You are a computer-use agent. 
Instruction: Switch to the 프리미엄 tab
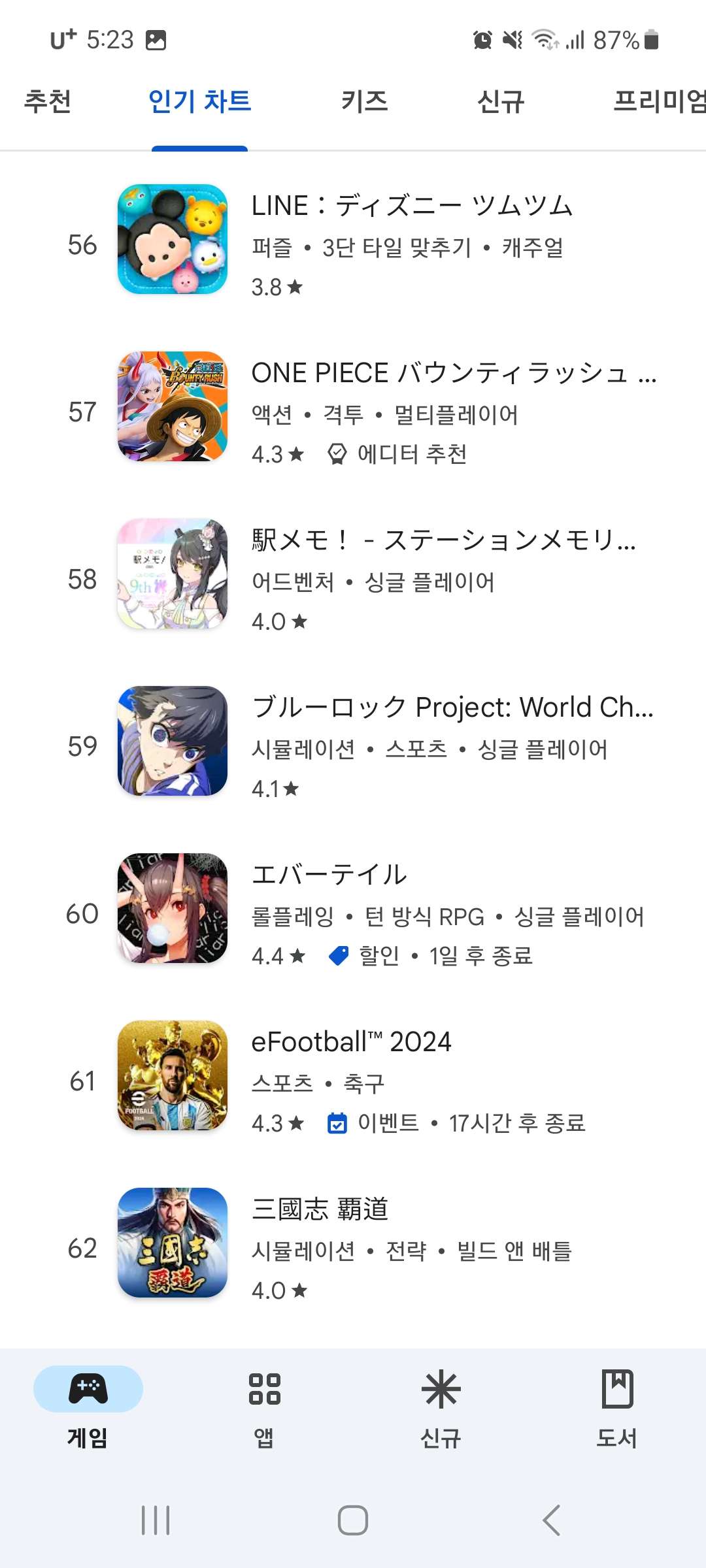click(659, 102)
